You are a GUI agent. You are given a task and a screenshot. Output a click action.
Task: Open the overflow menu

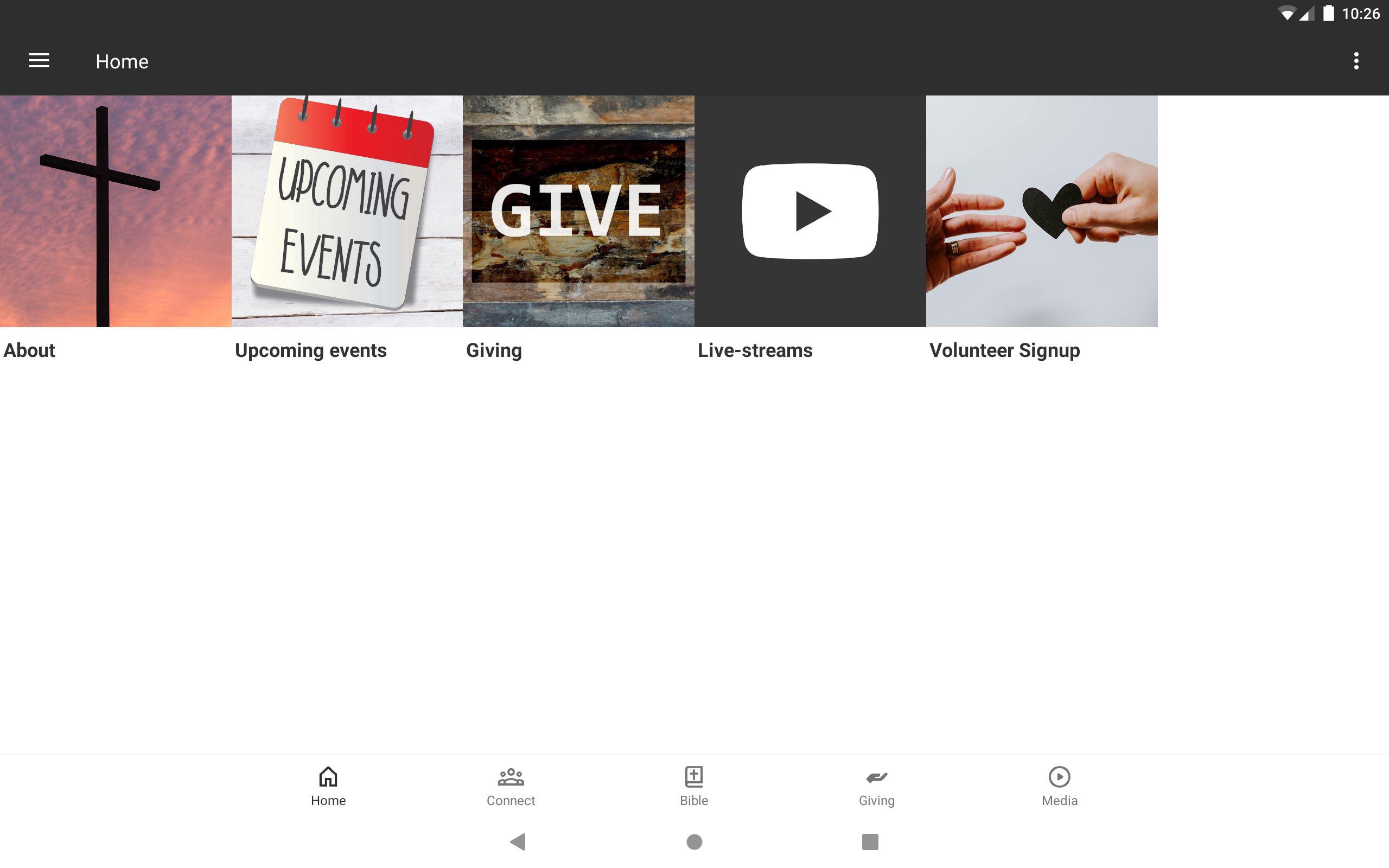coord(1356,61)
